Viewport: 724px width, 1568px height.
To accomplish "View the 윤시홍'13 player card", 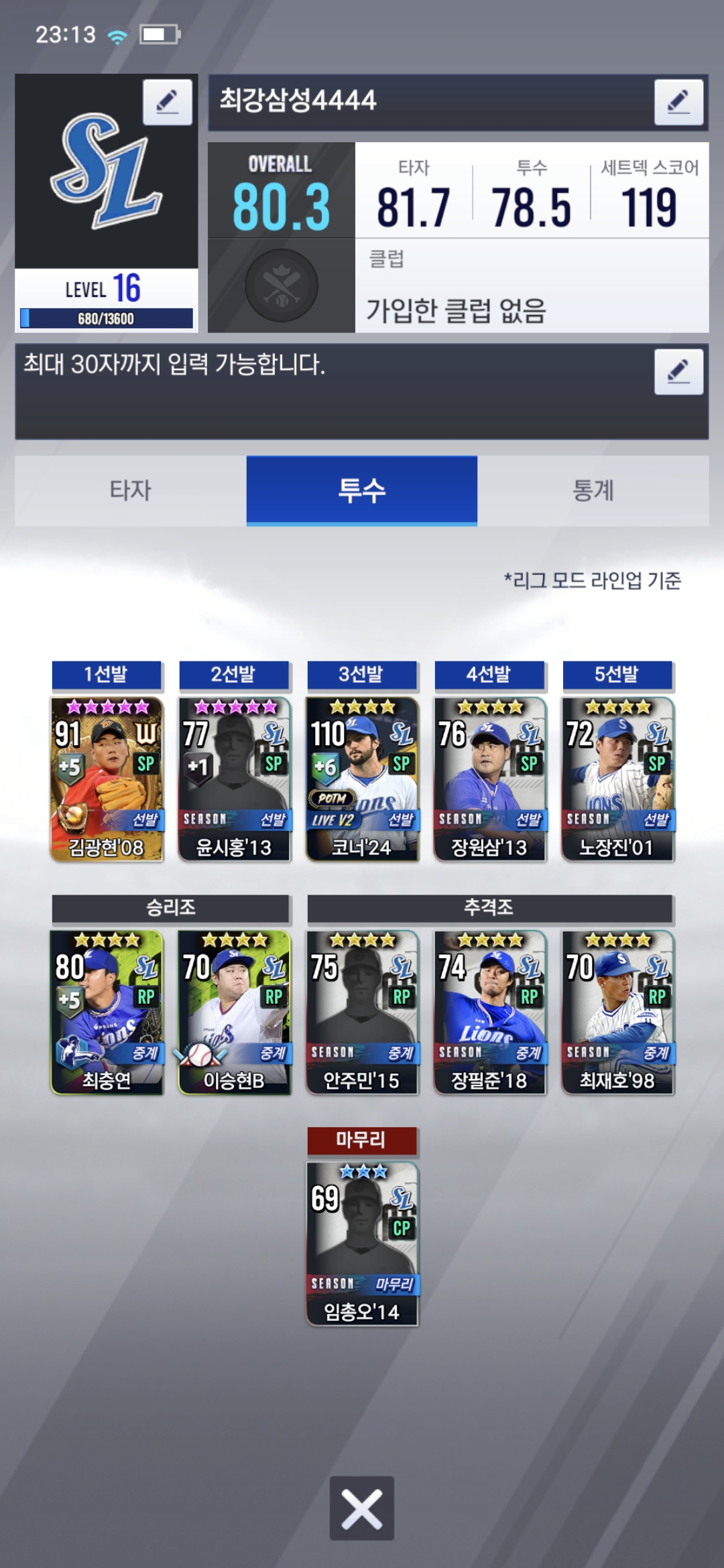I will pos(234,779).
